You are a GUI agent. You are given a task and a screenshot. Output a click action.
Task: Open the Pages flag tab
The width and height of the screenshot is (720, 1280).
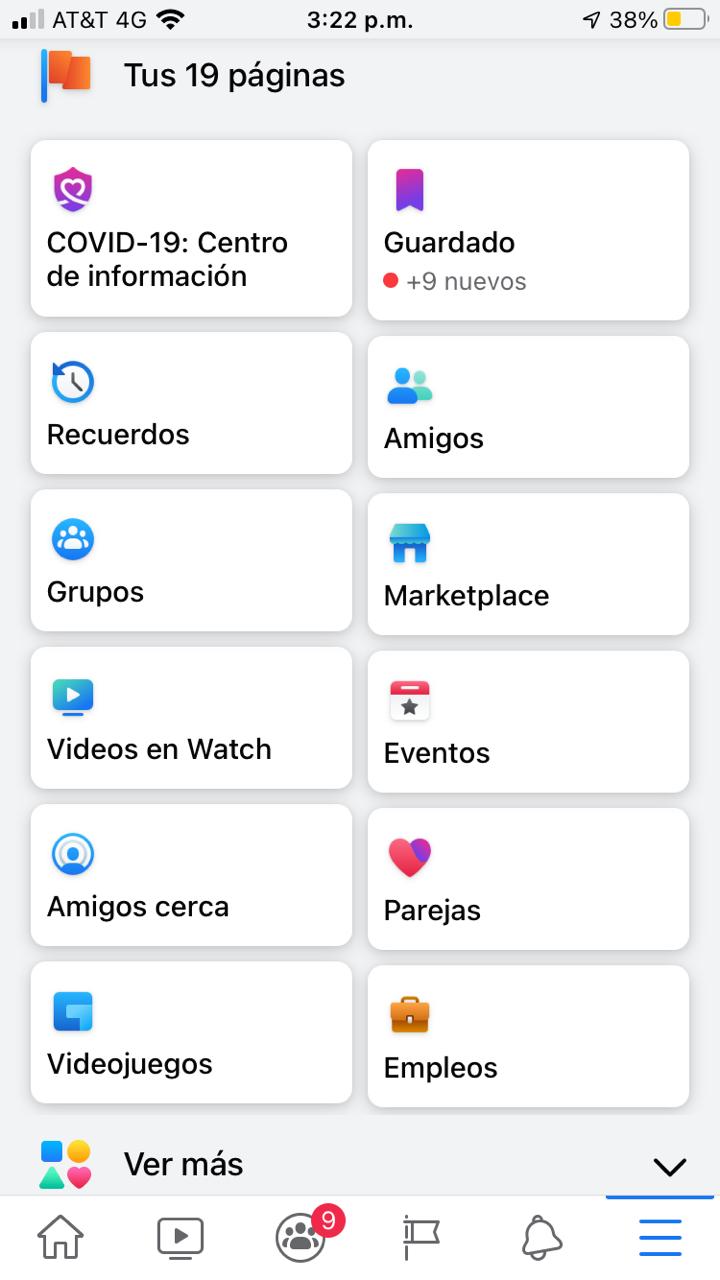tap(420, 1236)
